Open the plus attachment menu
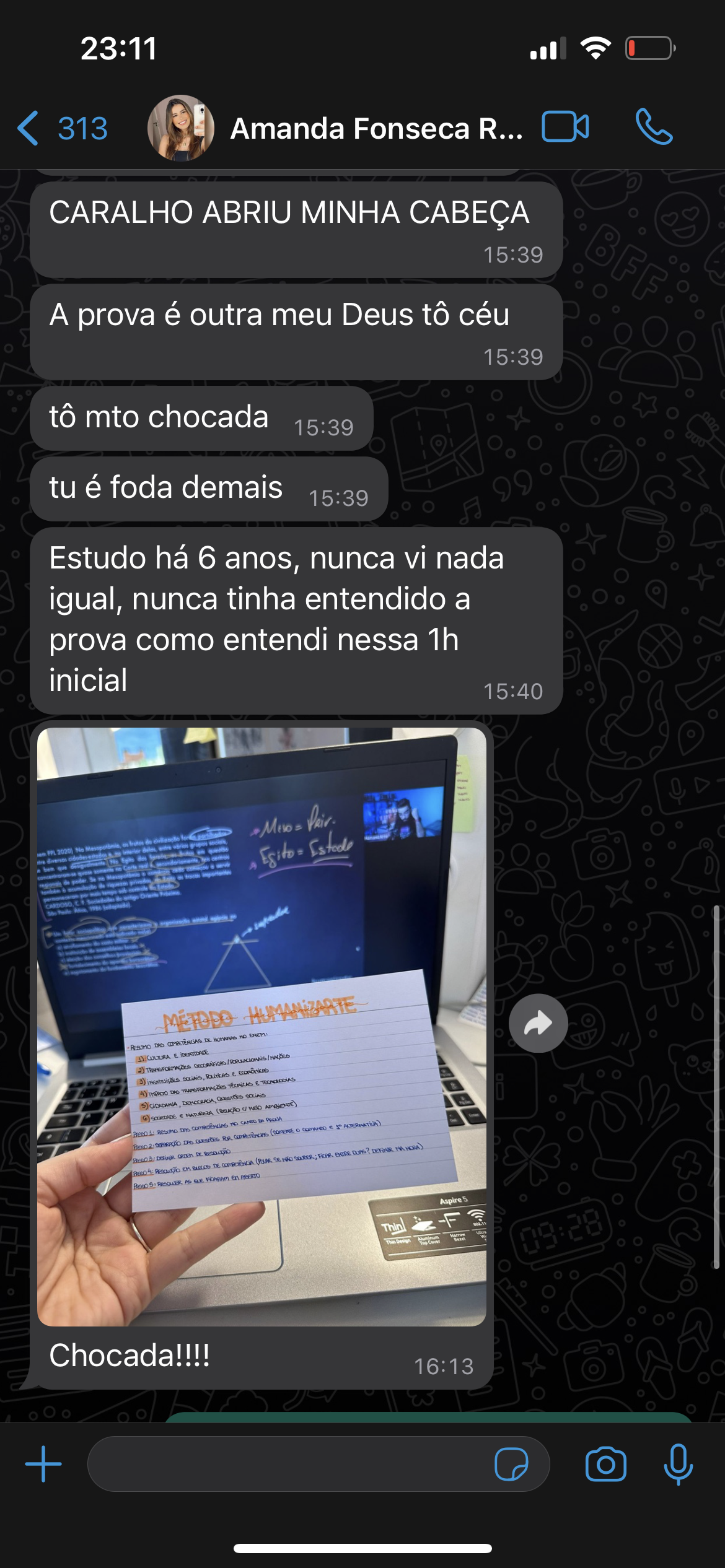 [43, 1464]
